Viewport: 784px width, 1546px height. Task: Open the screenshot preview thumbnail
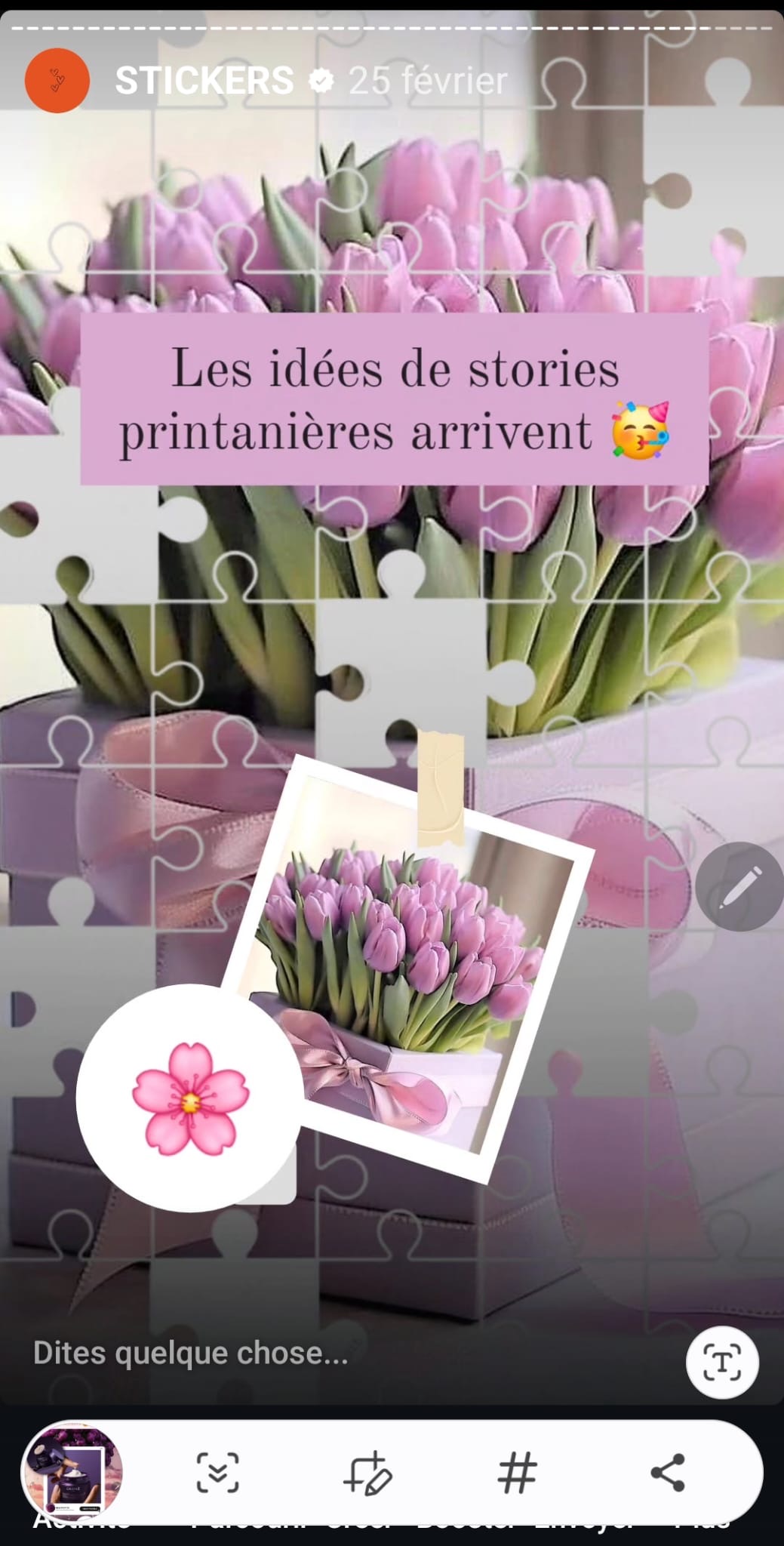coord(72,1471)
